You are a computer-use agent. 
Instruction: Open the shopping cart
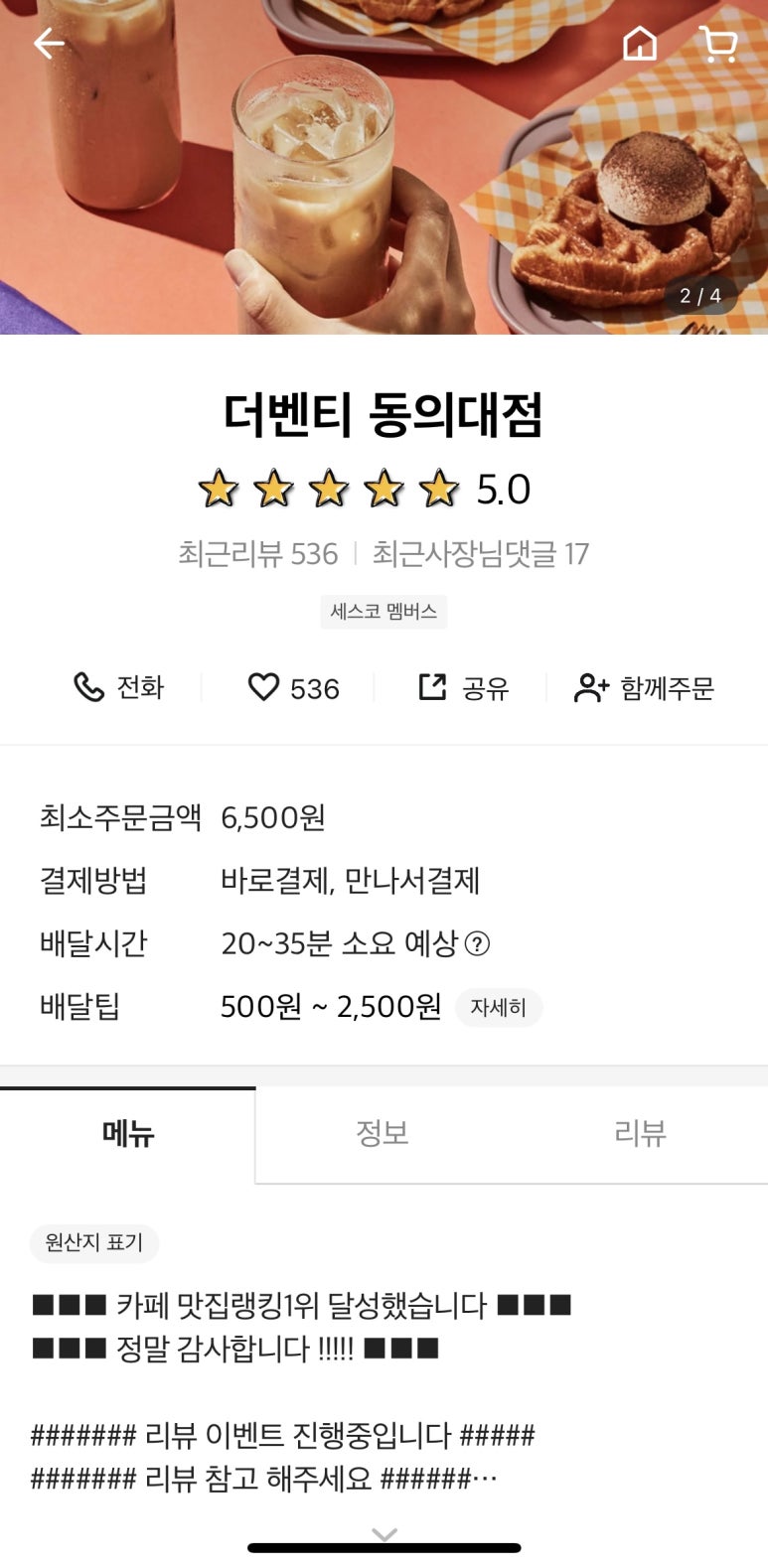click(718, 44)
